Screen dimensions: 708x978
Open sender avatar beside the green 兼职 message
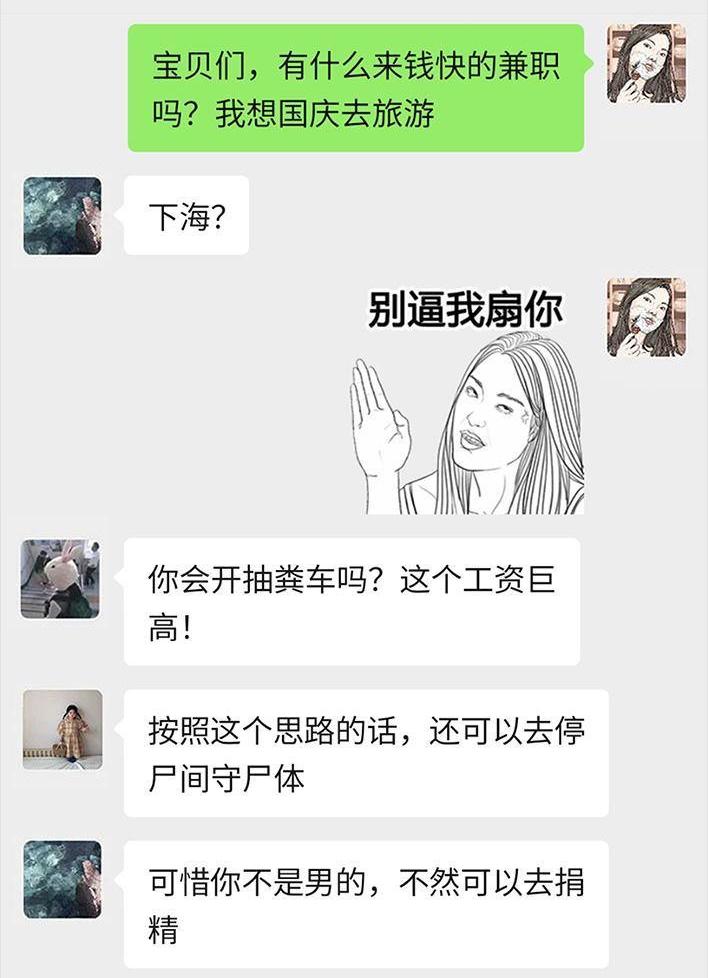coord(646,63)
